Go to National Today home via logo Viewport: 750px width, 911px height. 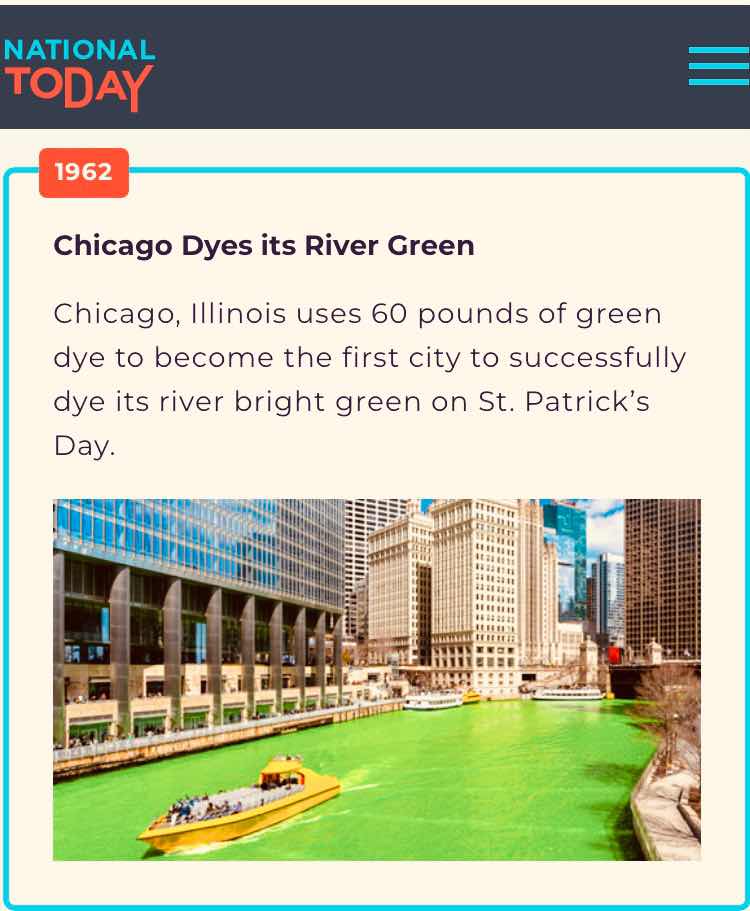[80, 72]
